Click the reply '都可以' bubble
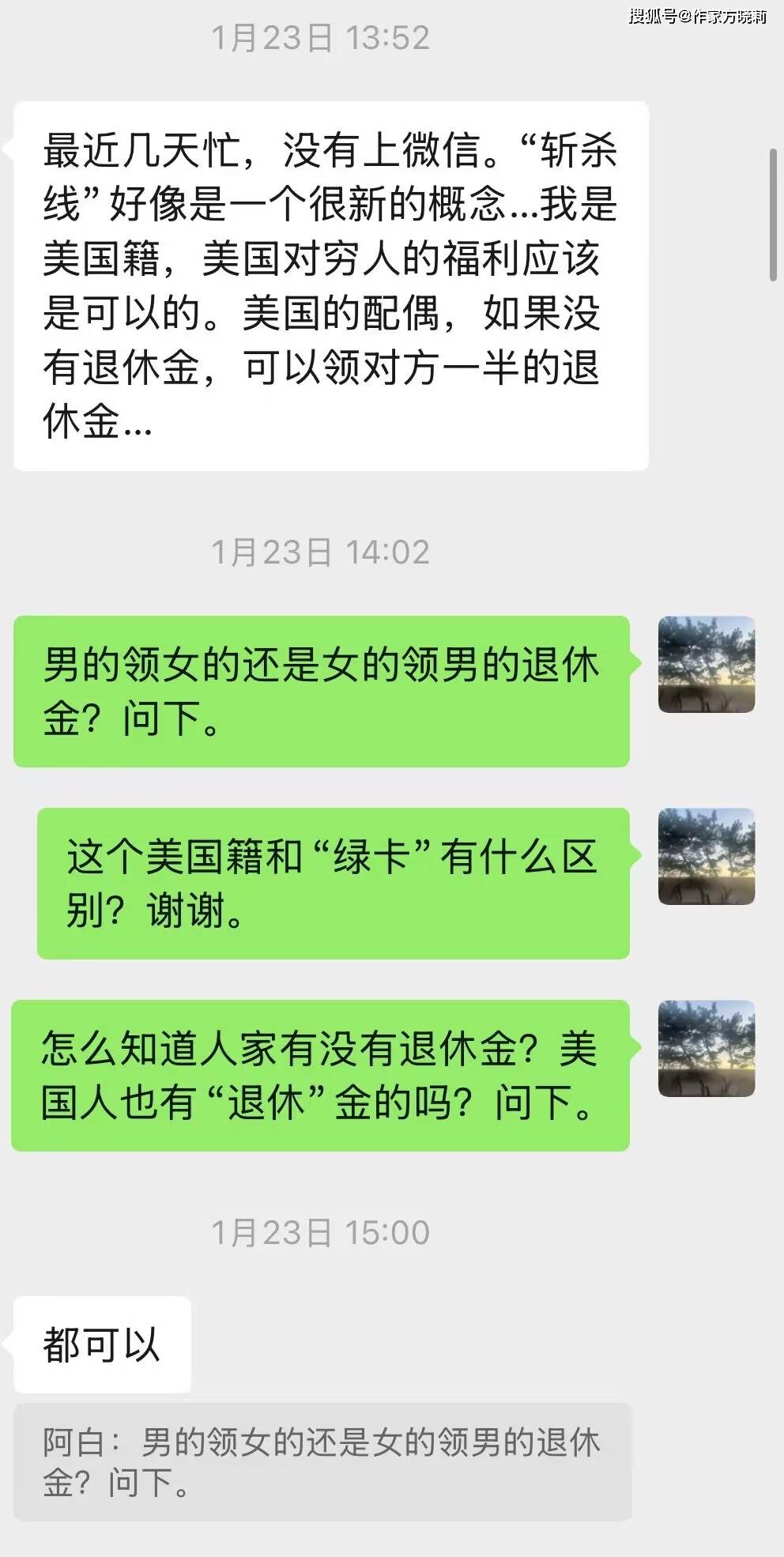Image resolution: width=784 pixels, height=1557 pixels. pyautogui.click(x=101, y=1344)
